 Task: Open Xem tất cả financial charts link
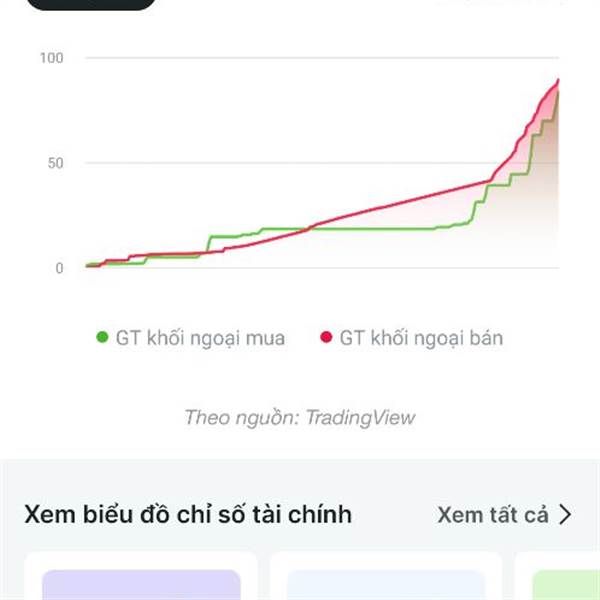click(504, 515)
